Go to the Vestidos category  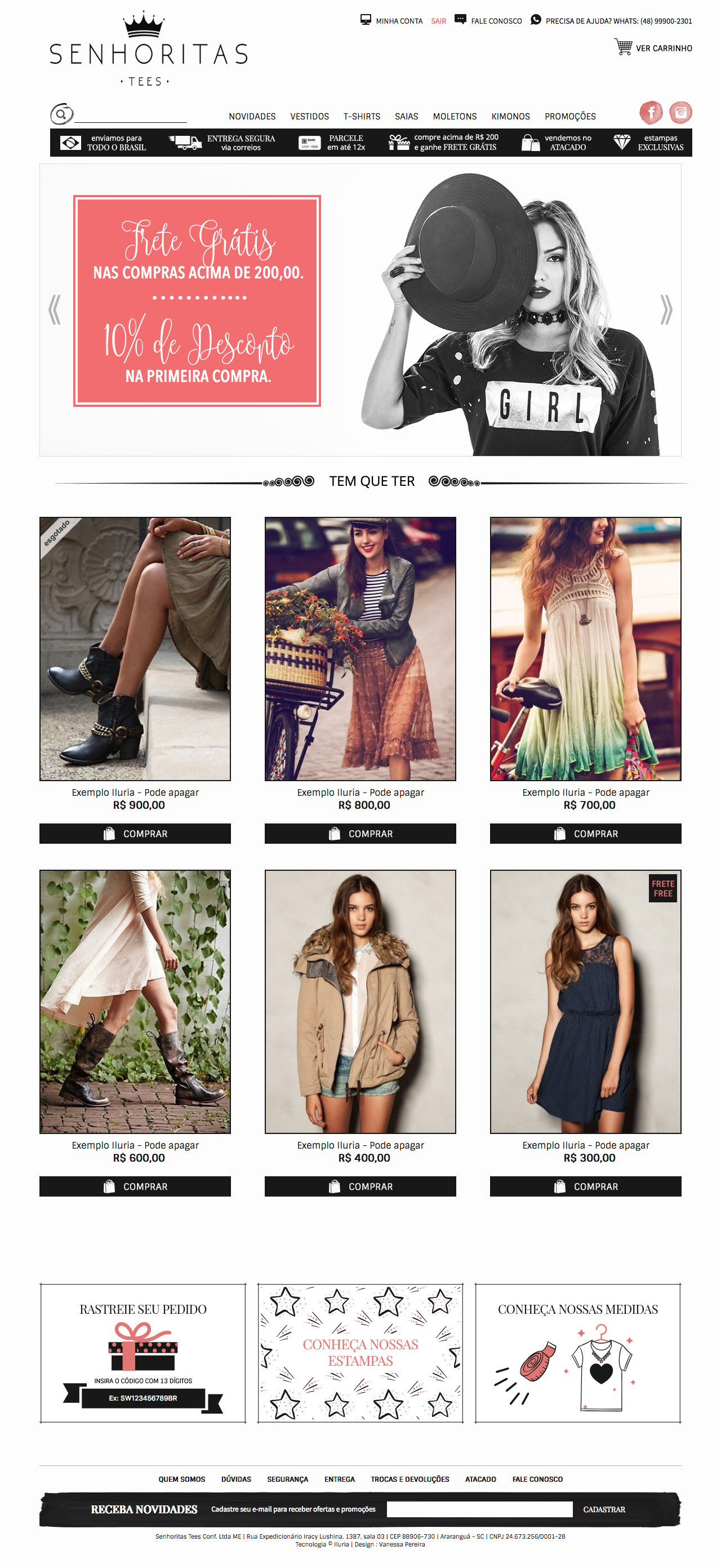(x=309, y=116)
